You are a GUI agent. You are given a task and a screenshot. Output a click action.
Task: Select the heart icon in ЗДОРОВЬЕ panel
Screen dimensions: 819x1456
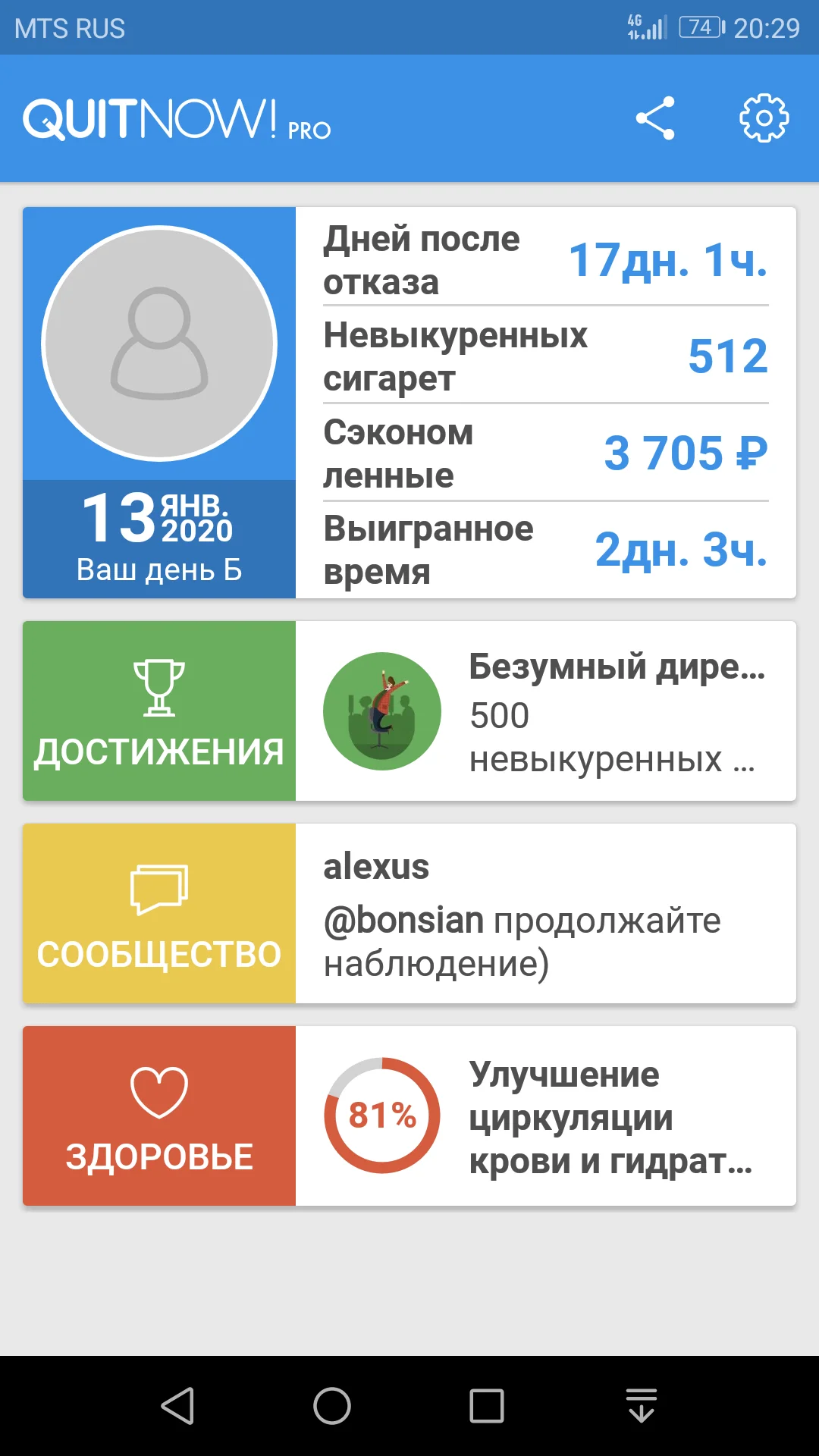point(158,1092)
